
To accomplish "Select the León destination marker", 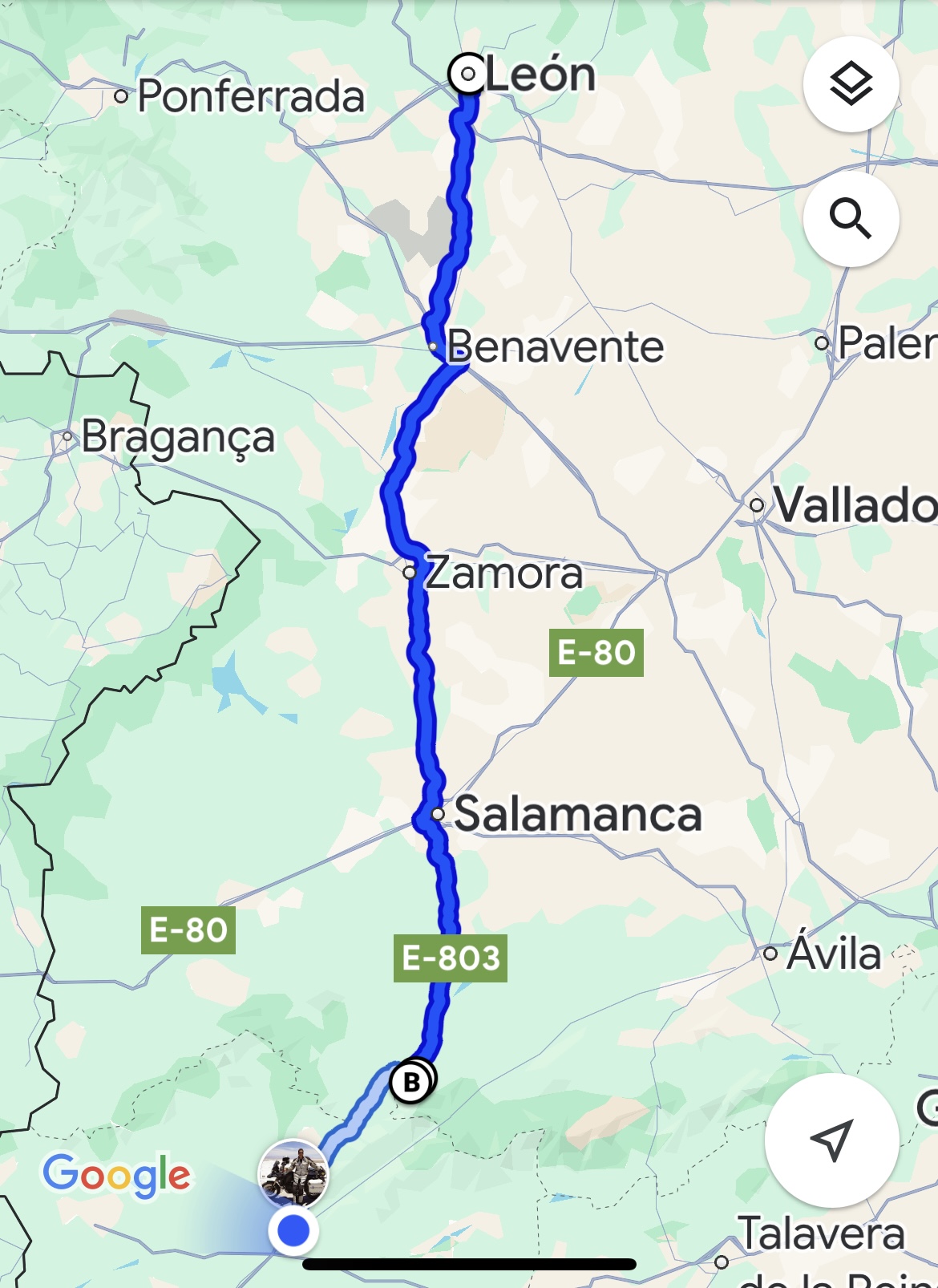I will click(x=467, y=75).
